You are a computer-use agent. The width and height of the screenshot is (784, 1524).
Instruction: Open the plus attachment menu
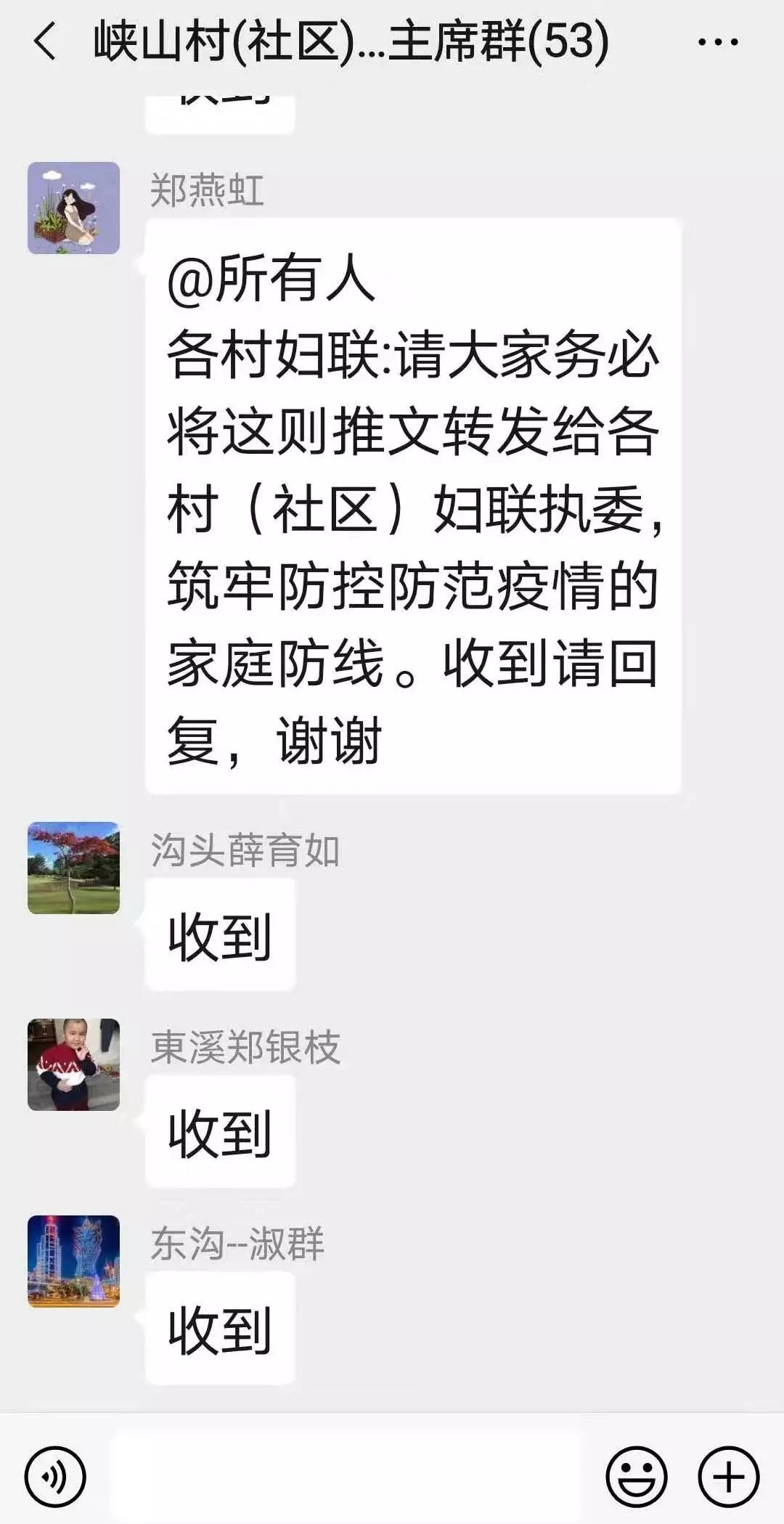pyautogui.click(x=728, y=1477)
